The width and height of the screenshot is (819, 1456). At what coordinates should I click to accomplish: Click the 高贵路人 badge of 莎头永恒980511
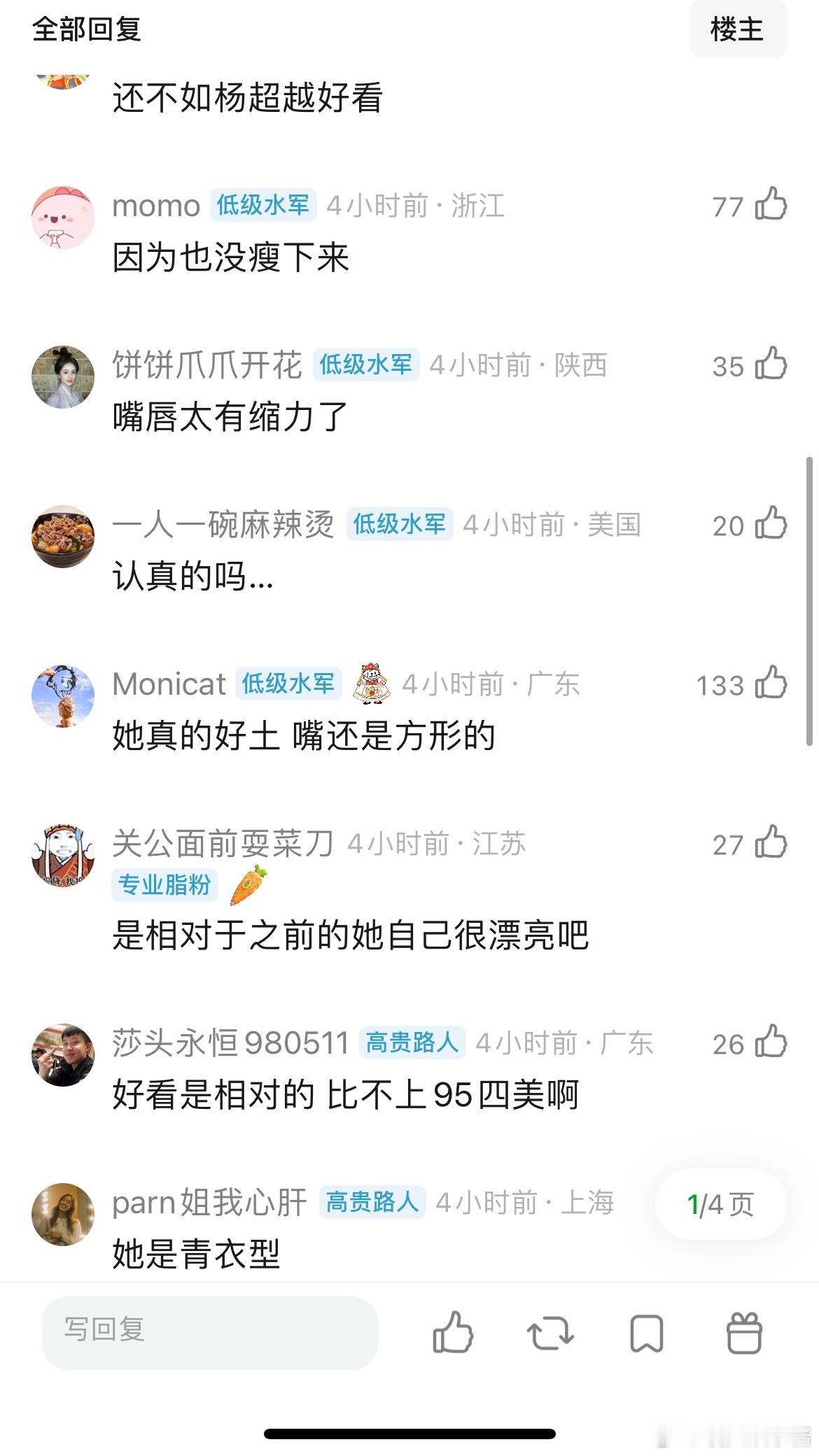point(412,1042)
